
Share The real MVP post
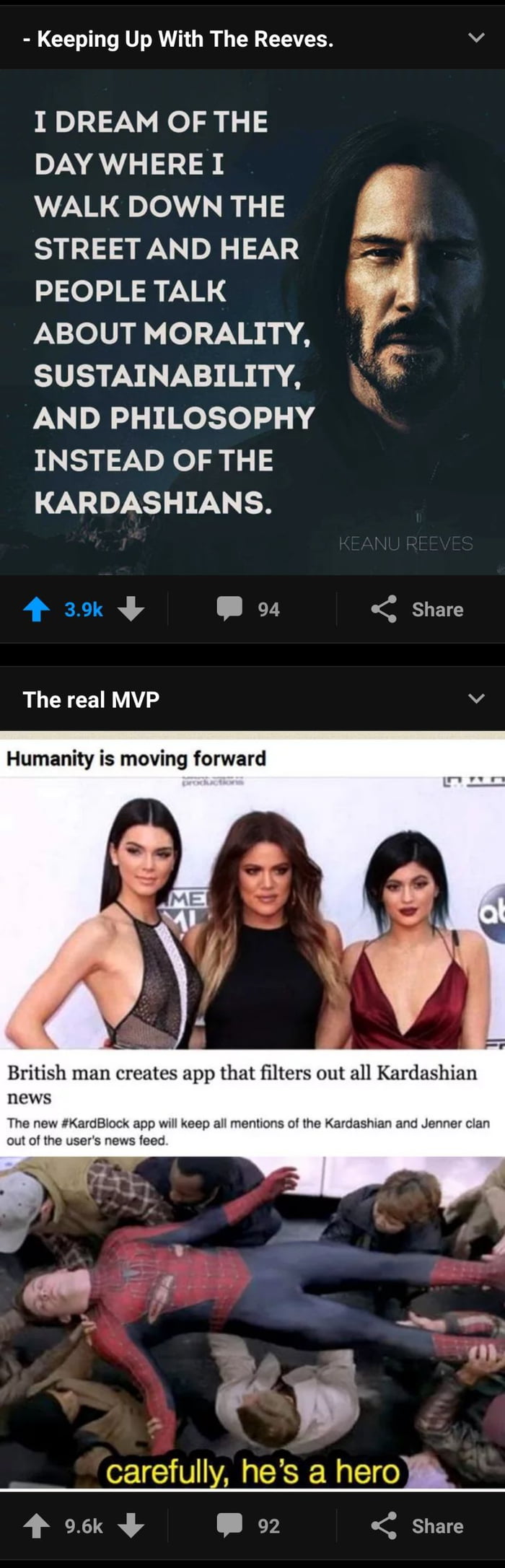click(x=418, y=1526)
